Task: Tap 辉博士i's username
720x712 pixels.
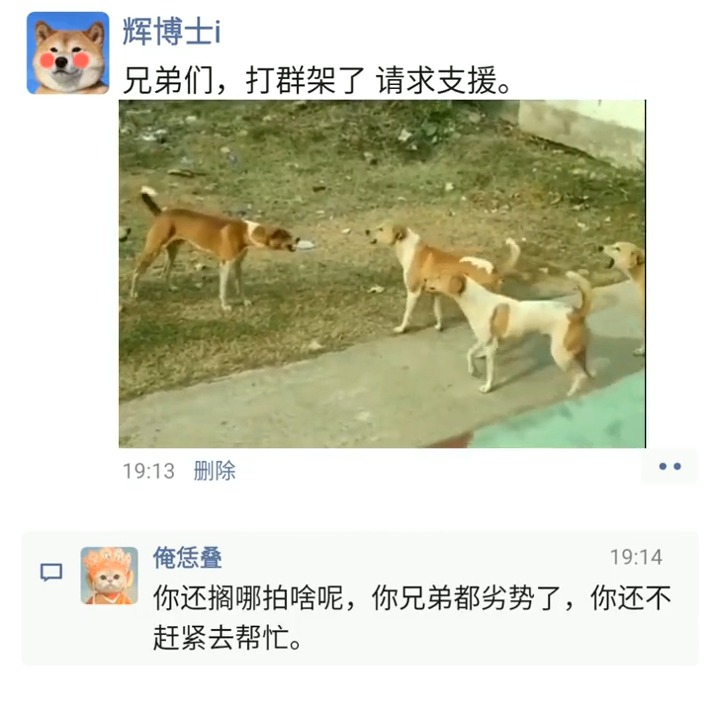Action: tap(171, 31)
